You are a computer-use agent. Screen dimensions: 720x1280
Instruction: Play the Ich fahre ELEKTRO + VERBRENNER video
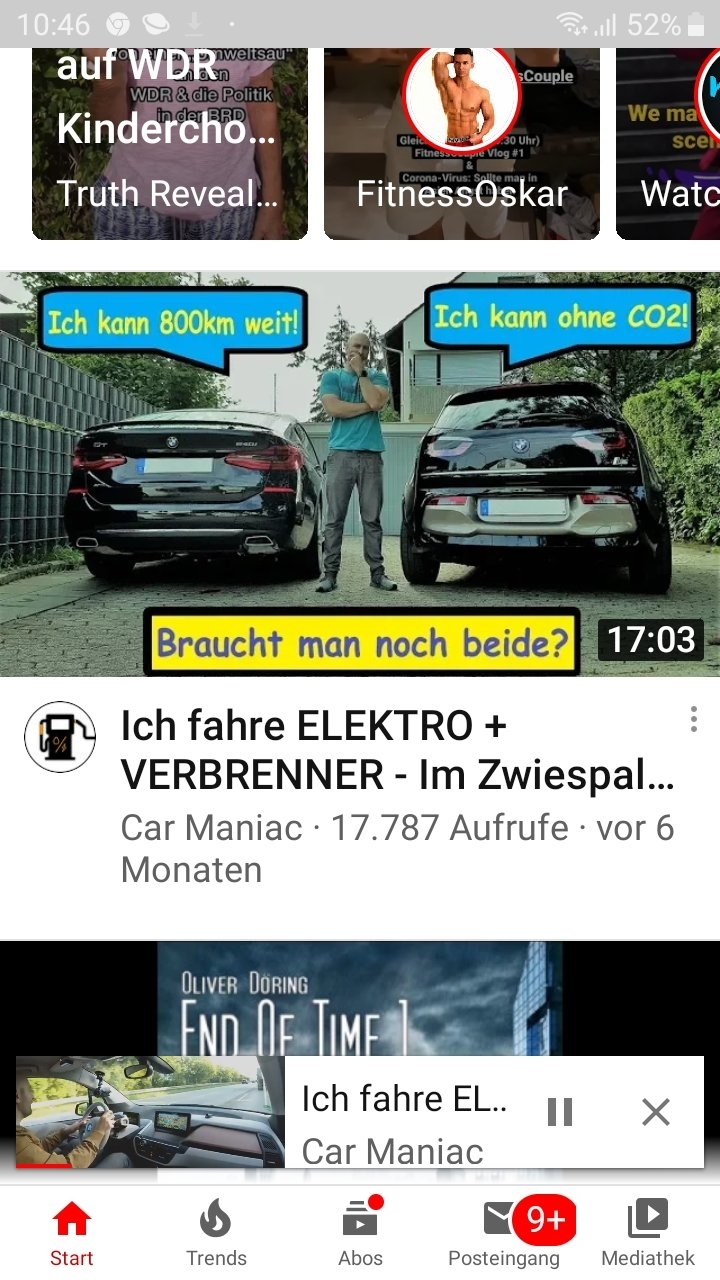[360, 474]
